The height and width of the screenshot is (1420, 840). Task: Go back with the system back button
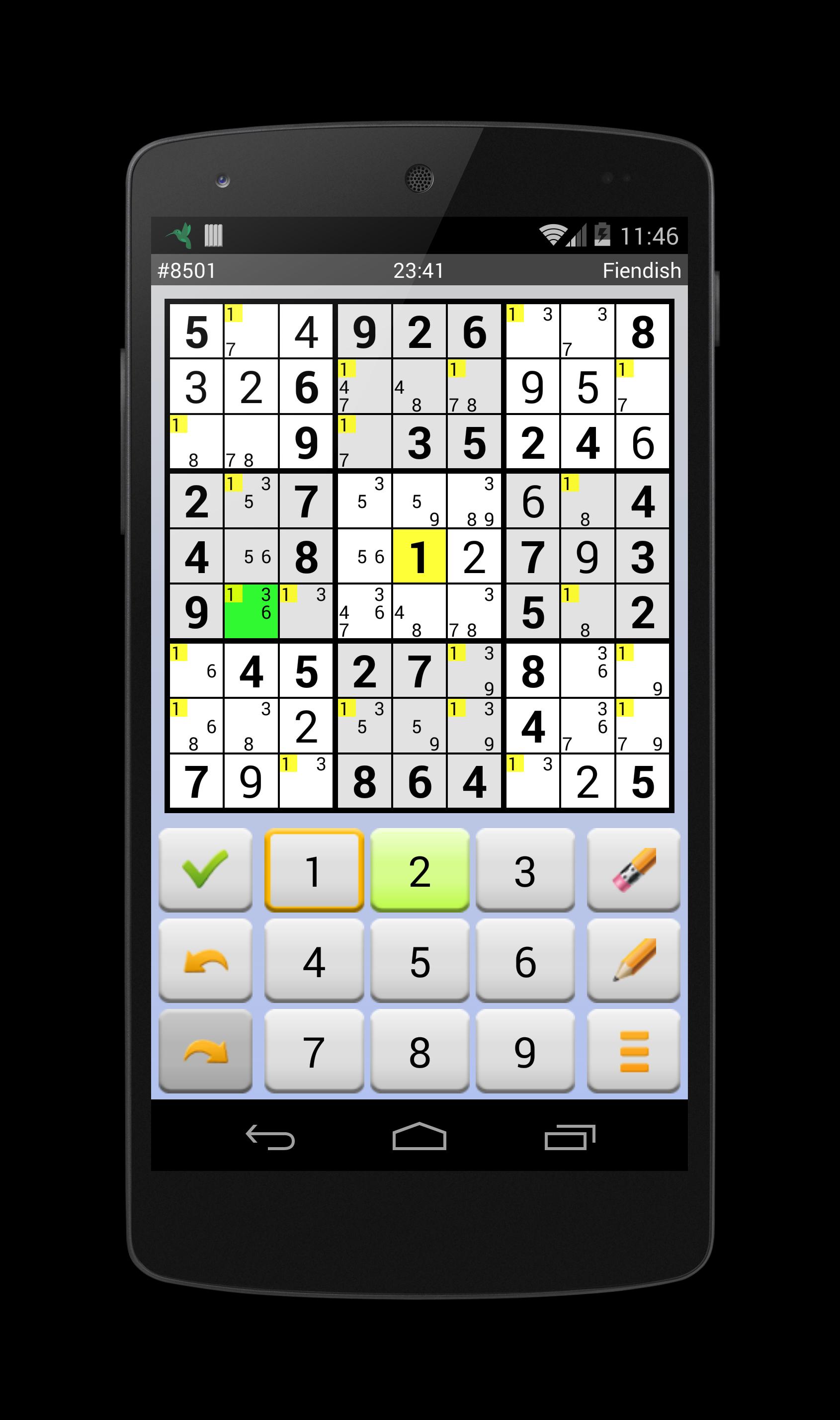pos(270,1137)
